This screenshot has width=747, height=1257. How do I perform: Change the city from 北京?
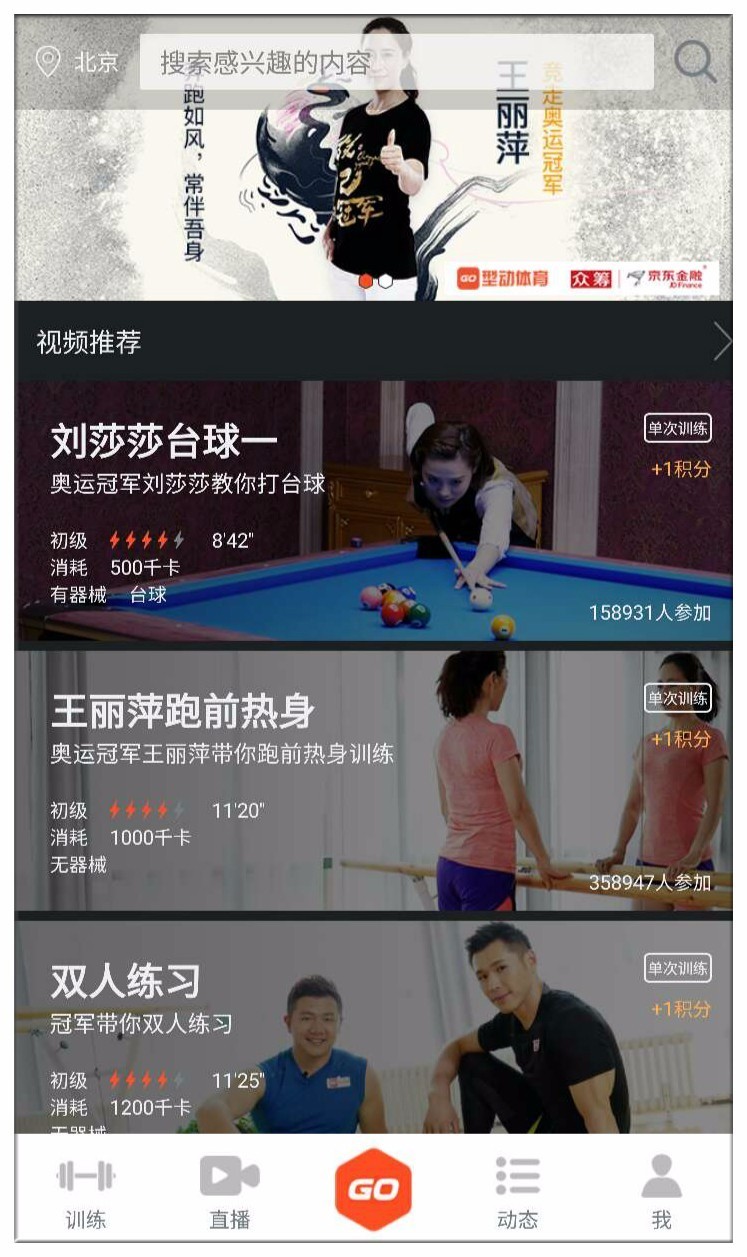pyautogui.click(x=77, y=62)
